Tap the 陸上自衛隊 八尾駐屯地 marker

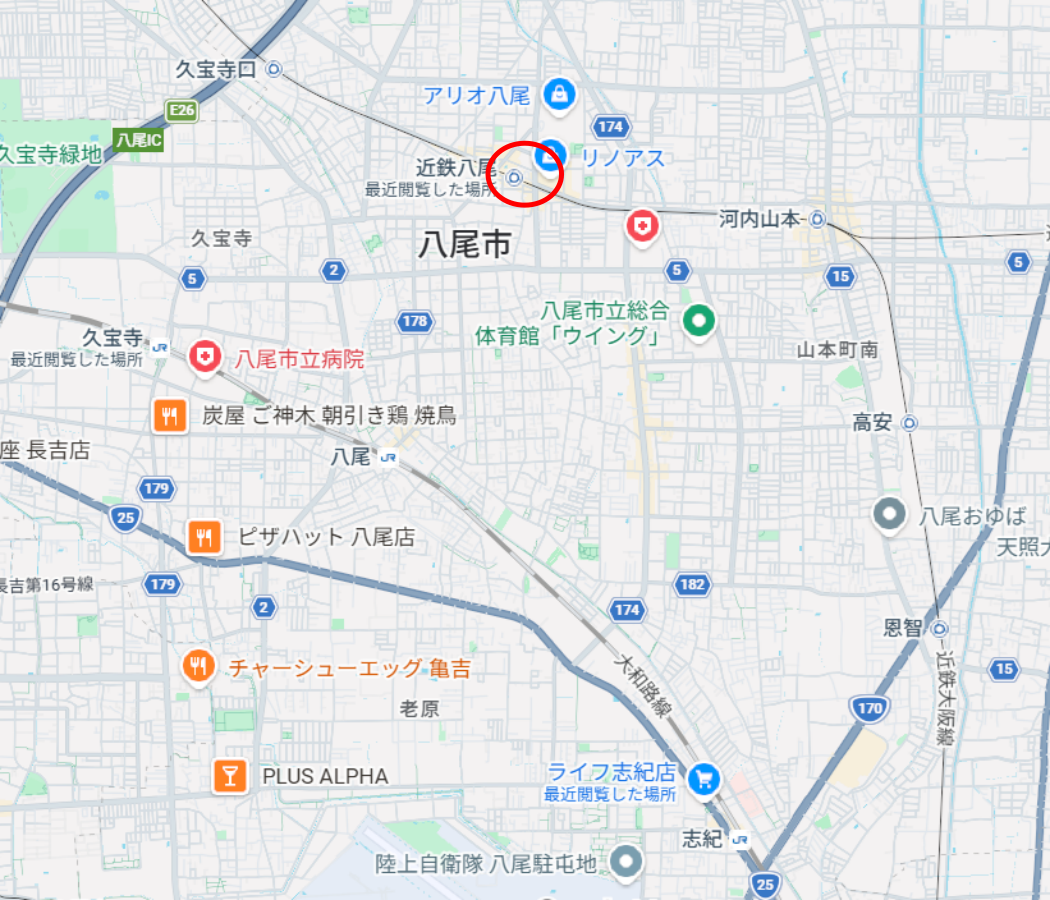click(x=626, y=861)
